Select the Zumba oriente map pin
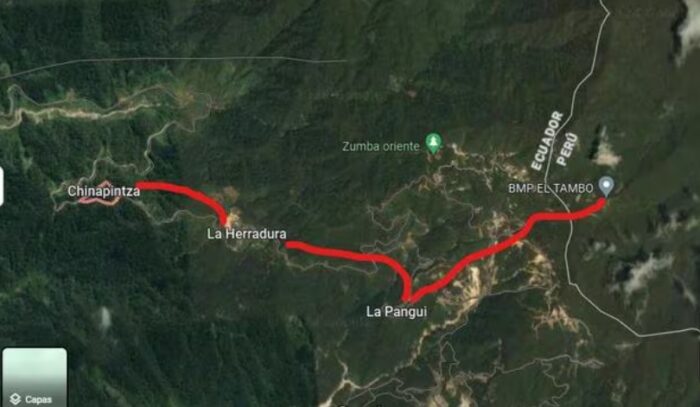The image size is (700, 407). 433,143
